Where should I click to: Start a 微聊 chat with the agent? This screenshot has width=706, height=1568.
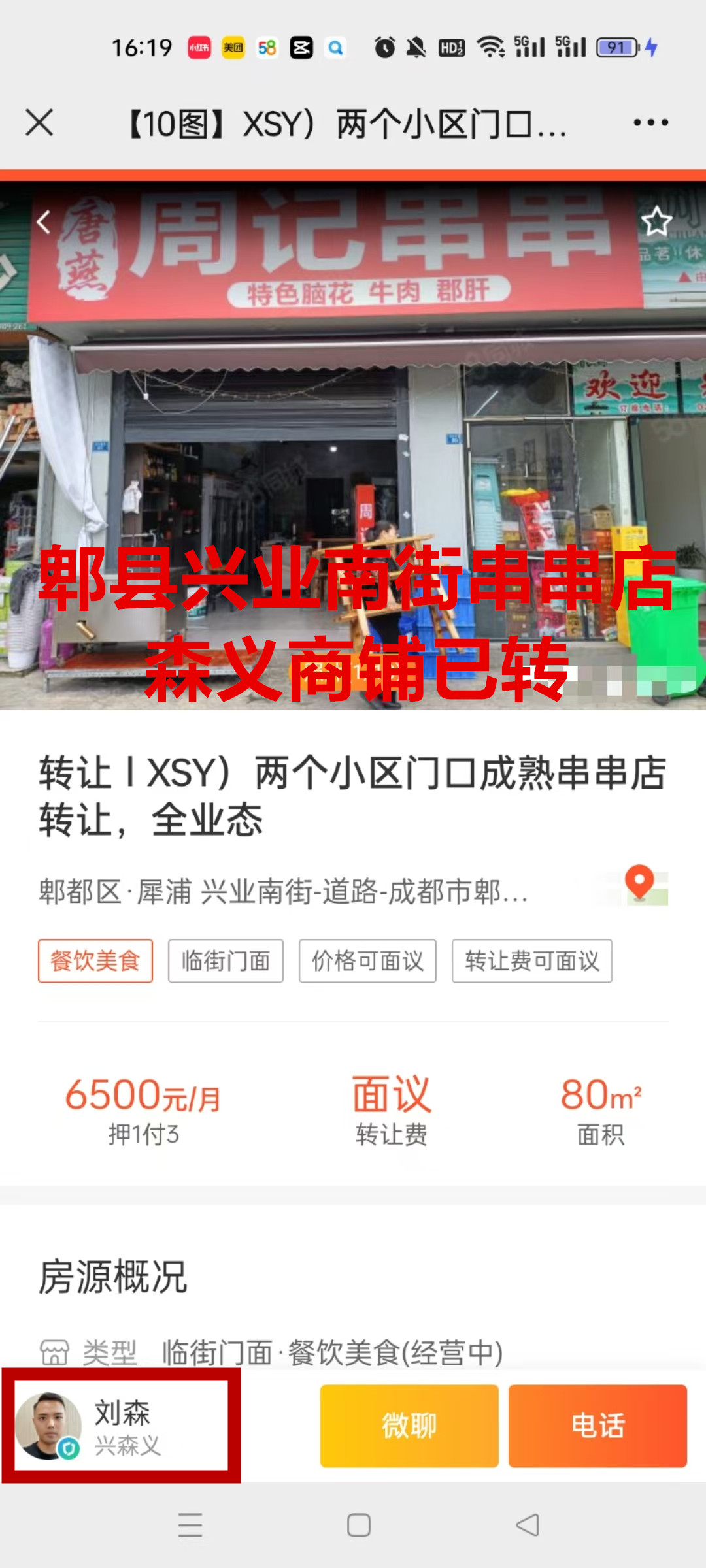tap(409, 1426)
